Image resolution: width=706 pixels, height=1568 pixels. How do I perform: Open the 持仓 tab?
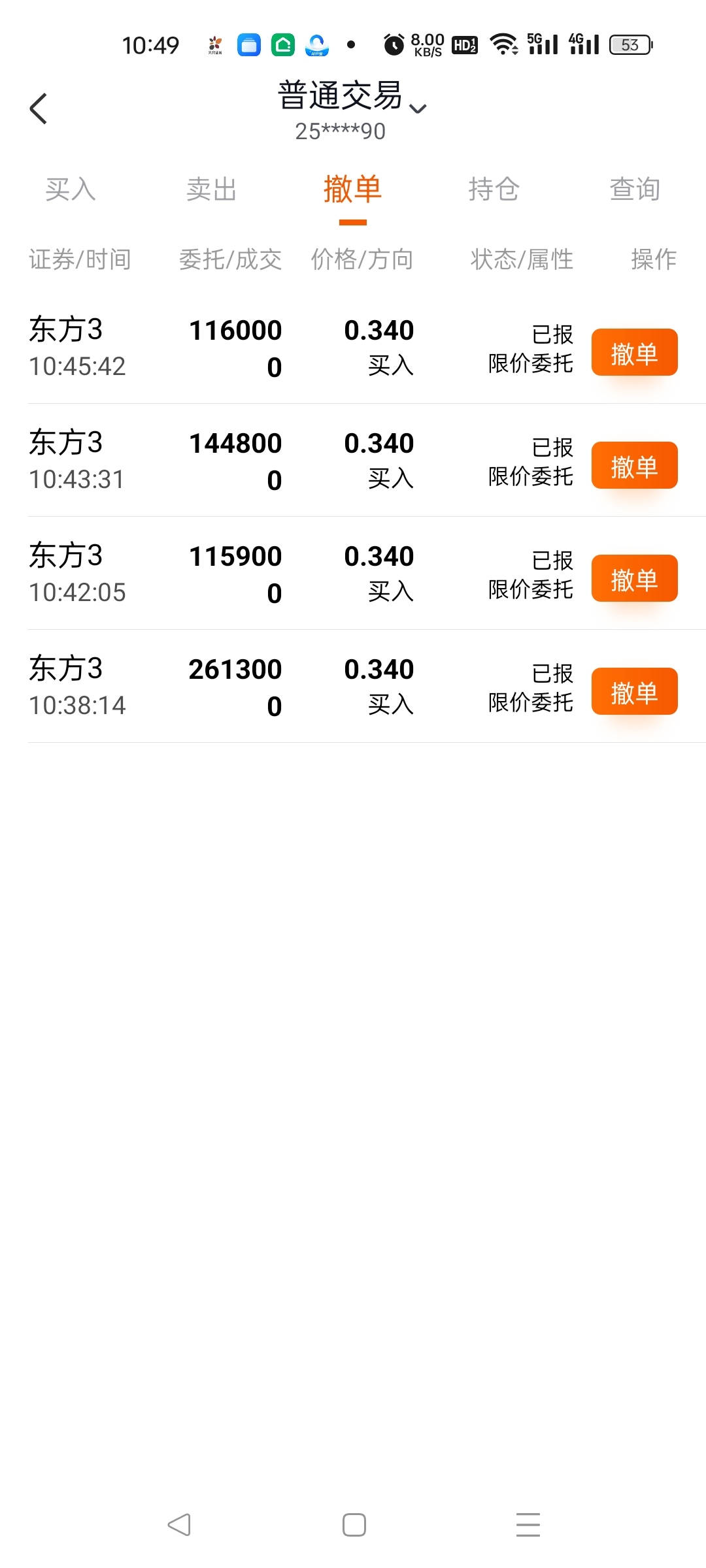coord(494,189)
